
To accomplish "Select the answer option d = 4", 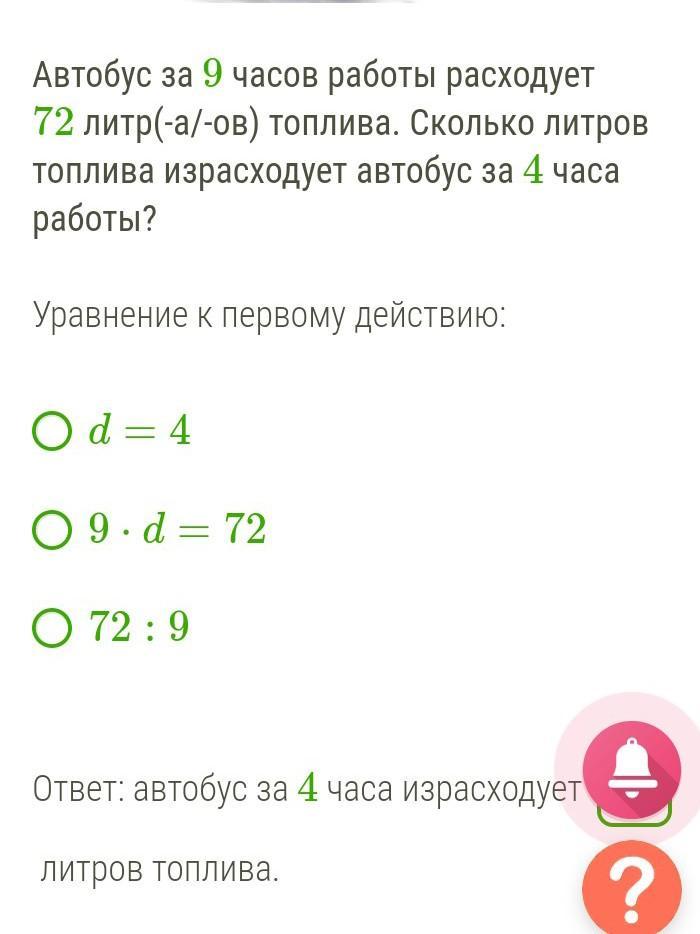I will click(x=53, y=432).
